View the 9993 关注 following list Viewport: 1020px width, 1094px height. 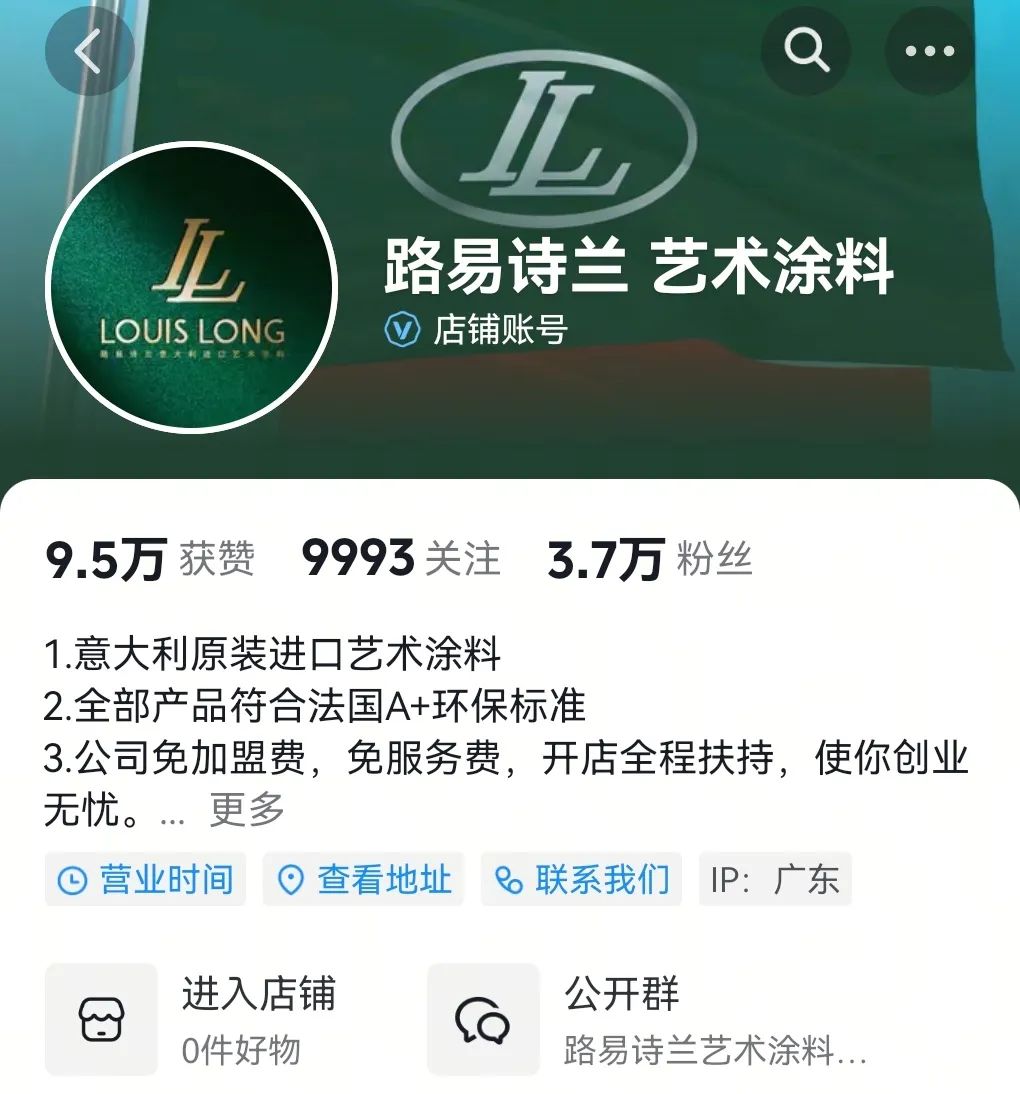click(x=400, y=559)
